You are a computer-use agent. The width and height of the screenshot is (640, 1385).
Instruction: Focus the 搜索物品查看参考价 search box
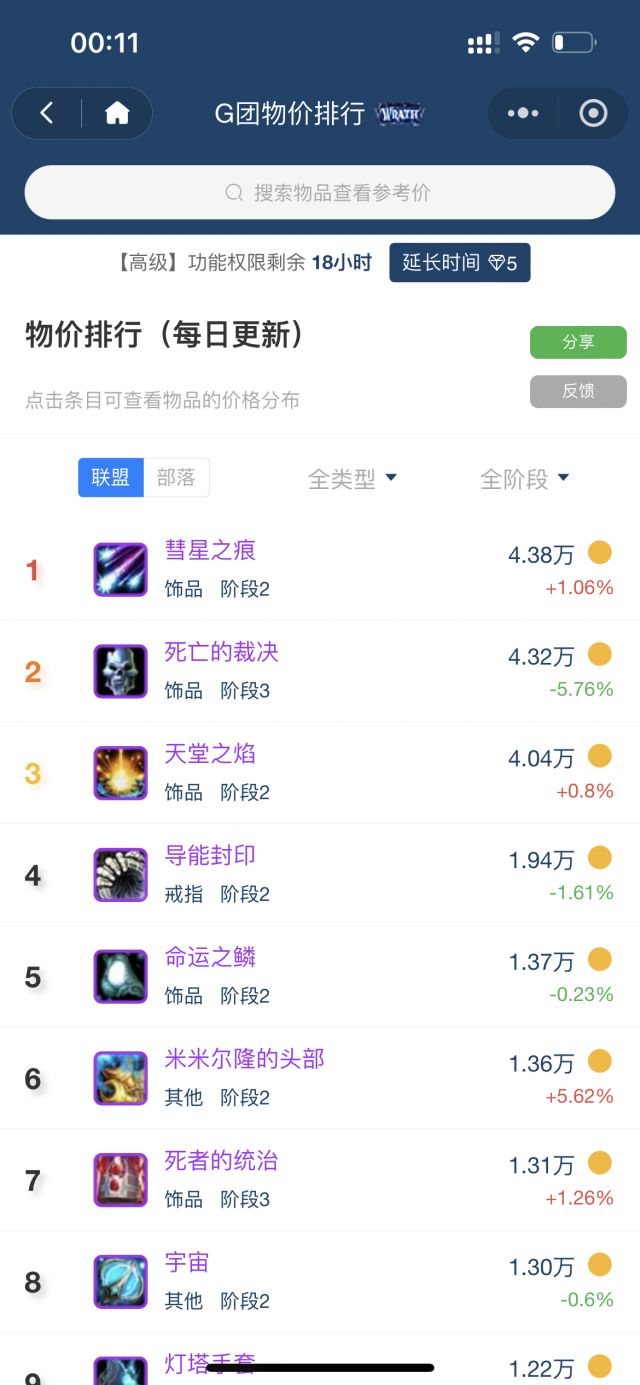(x=320, y=192)
